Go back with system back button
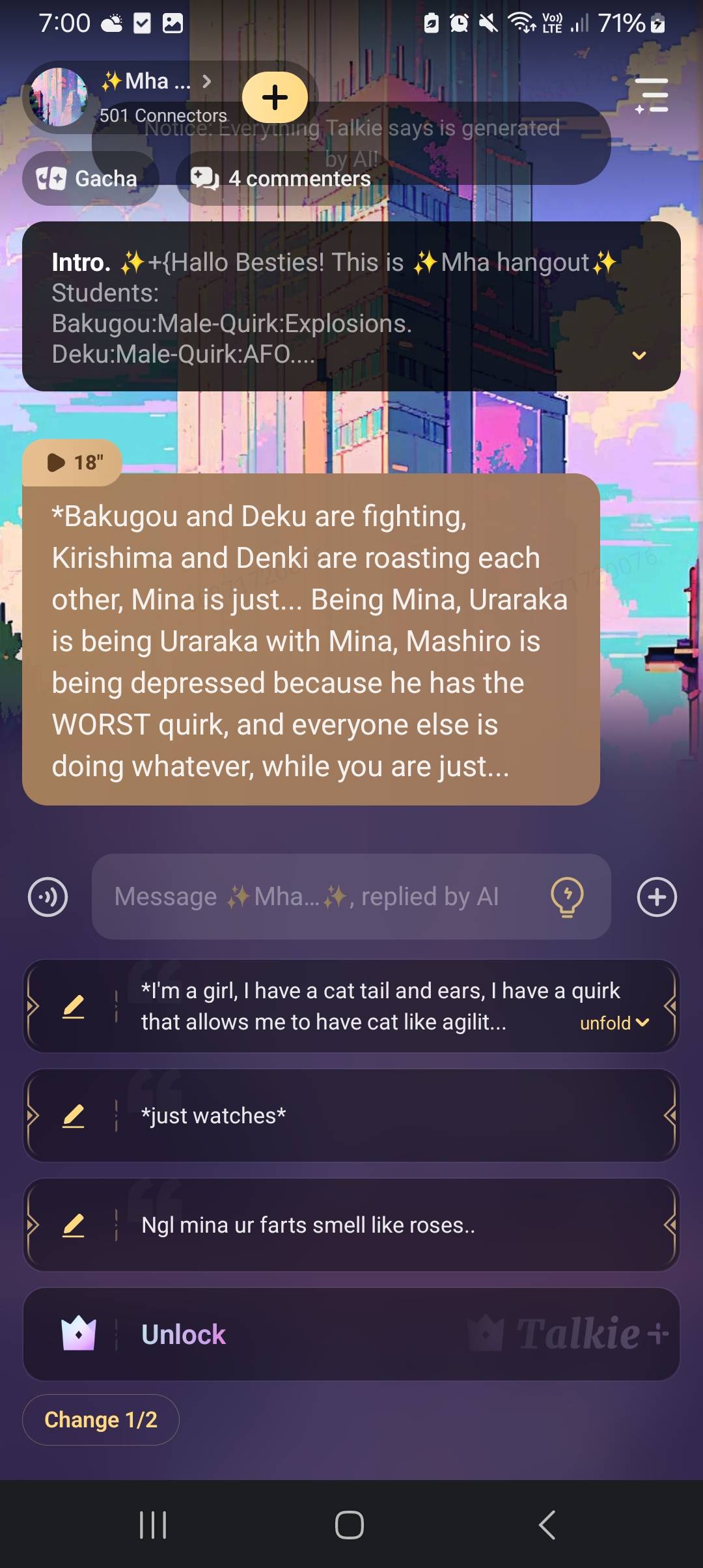The image size is (703, 1568). click(547, 1525)
